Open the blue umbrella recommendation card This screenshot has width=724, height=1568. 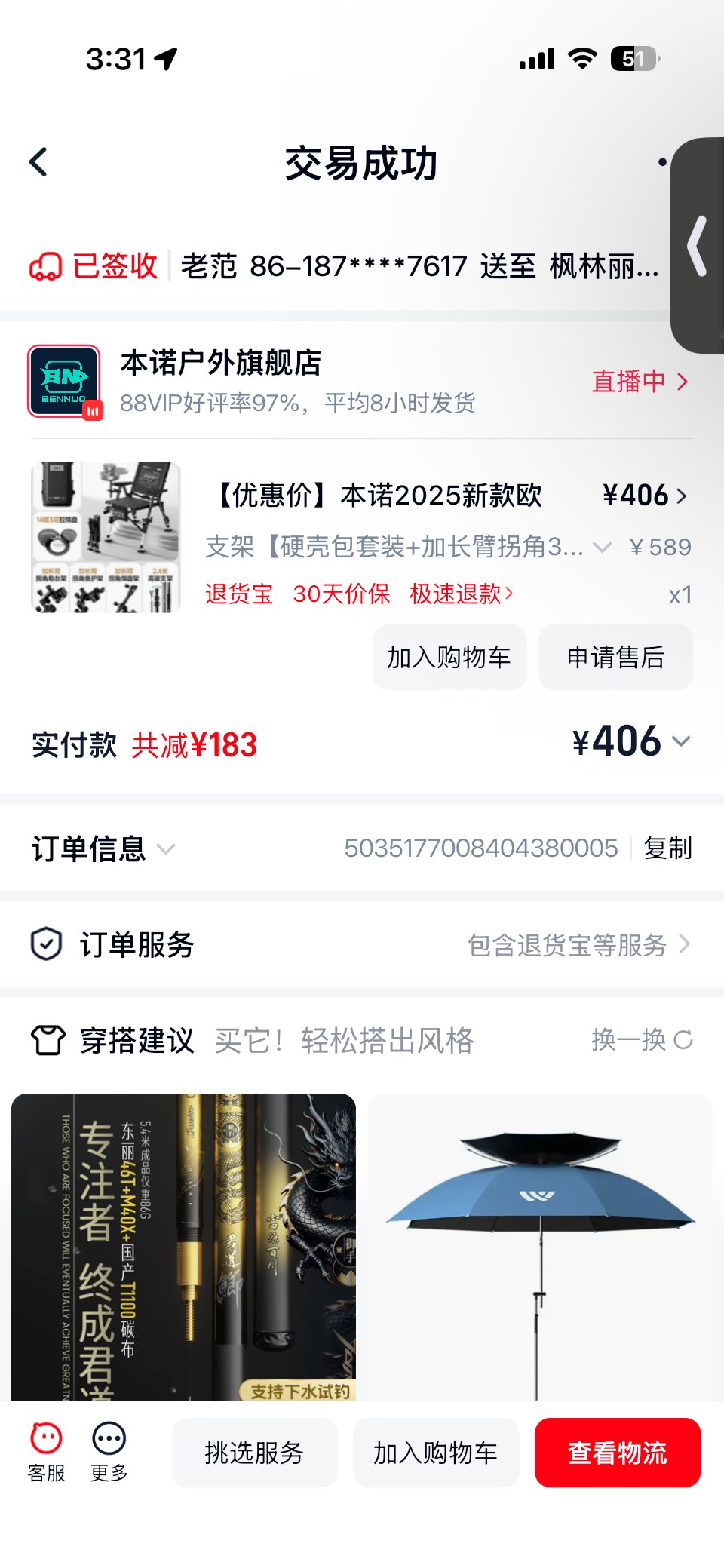[x=540, y=1246]
